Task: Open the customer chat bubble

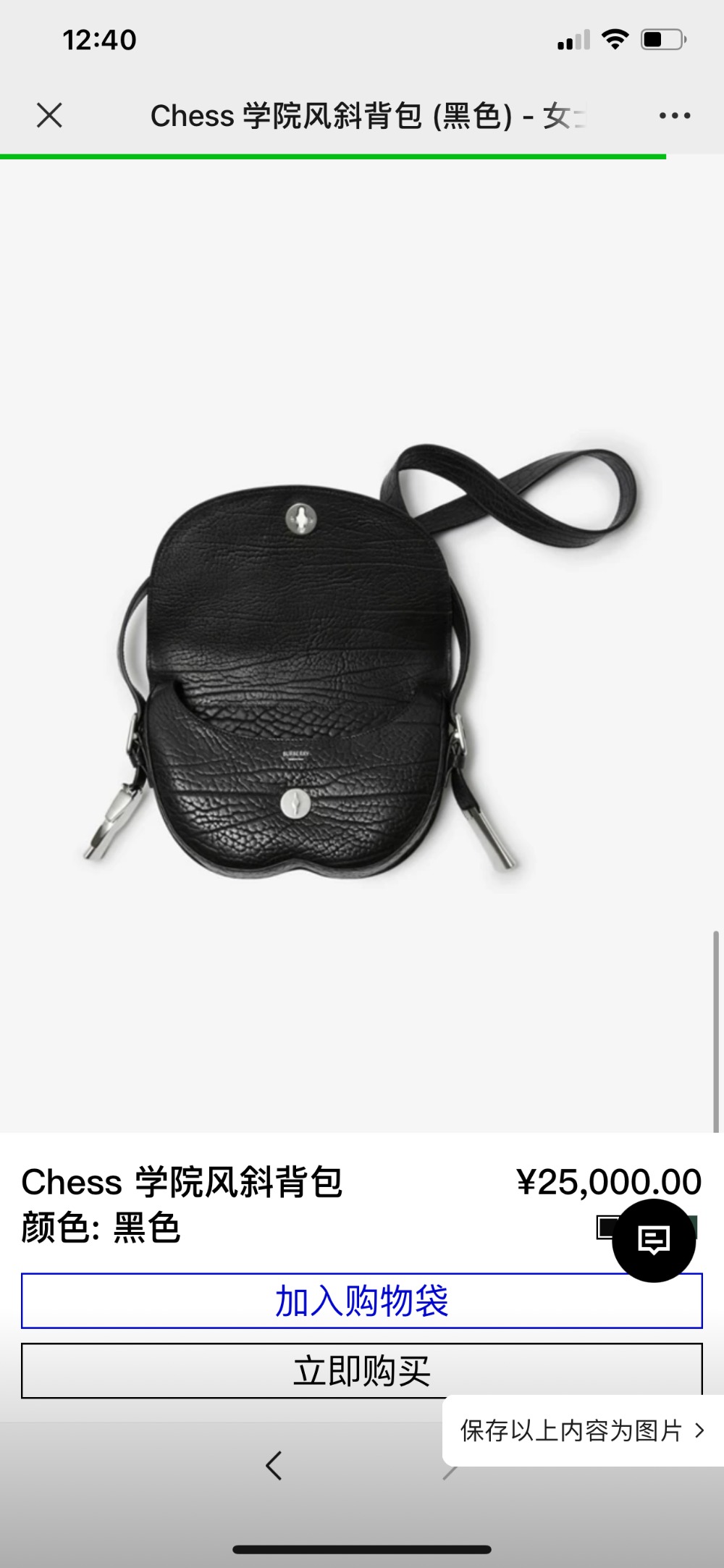Action: [x=654, y=1241]
